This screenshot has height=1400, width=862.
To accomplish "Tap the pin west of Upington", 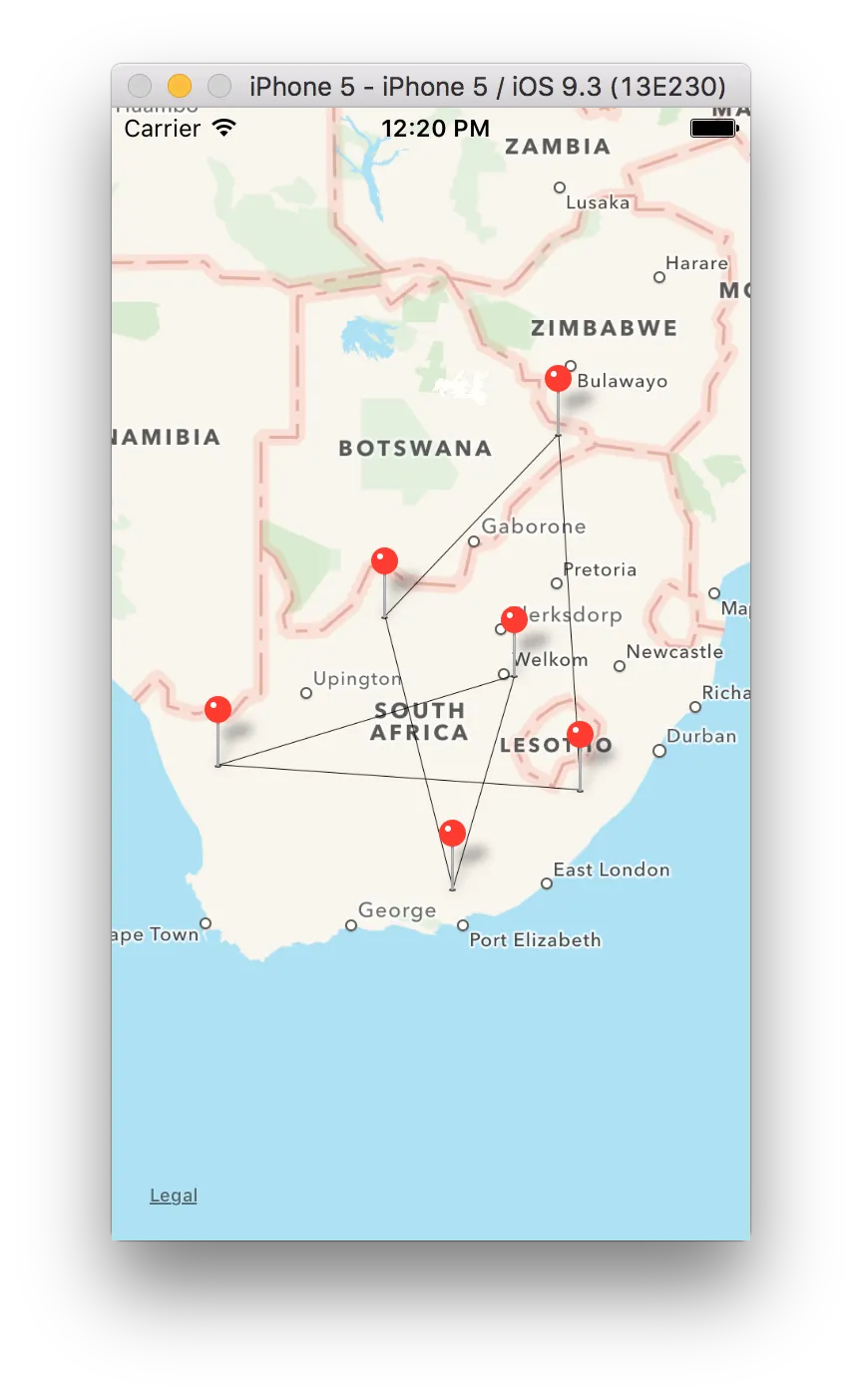I will pyautogui.click(x=217, y=709).
